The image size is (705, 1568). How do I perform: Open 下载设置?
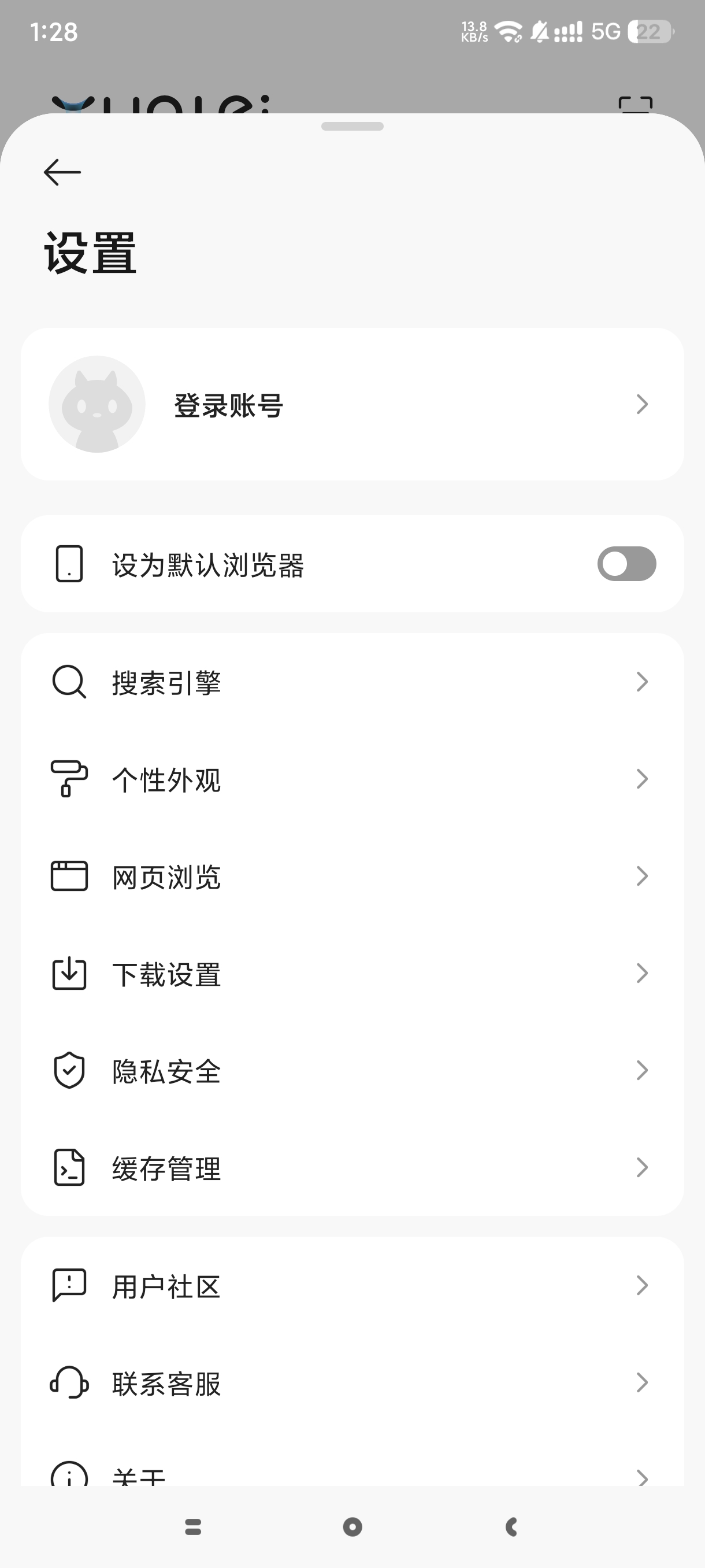coord(351,973)
